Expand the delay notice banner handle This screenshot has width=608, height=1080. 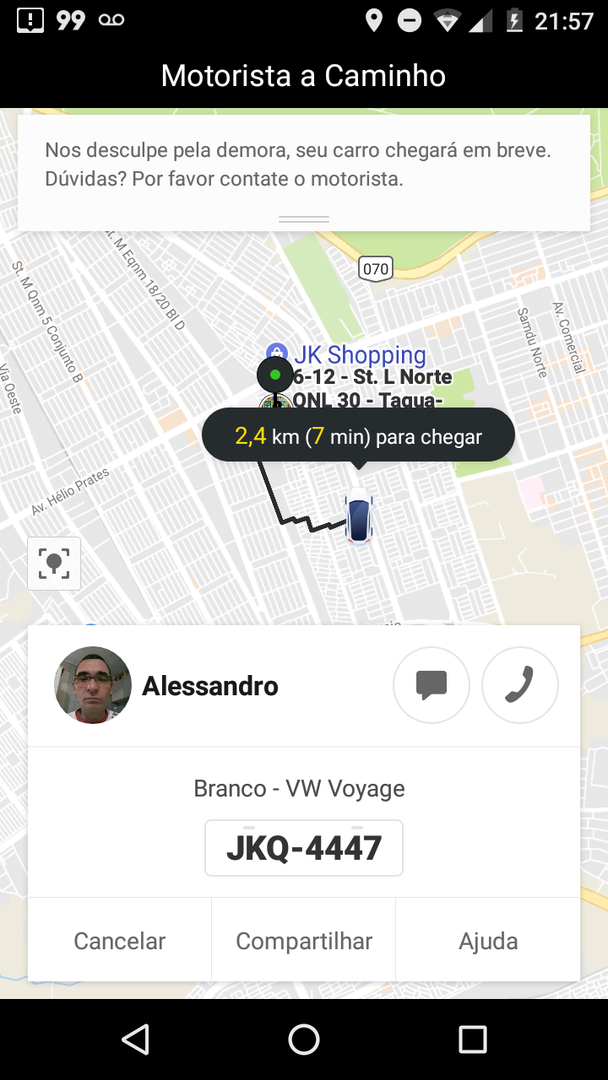pyautogui.click(x=304, y=219)
